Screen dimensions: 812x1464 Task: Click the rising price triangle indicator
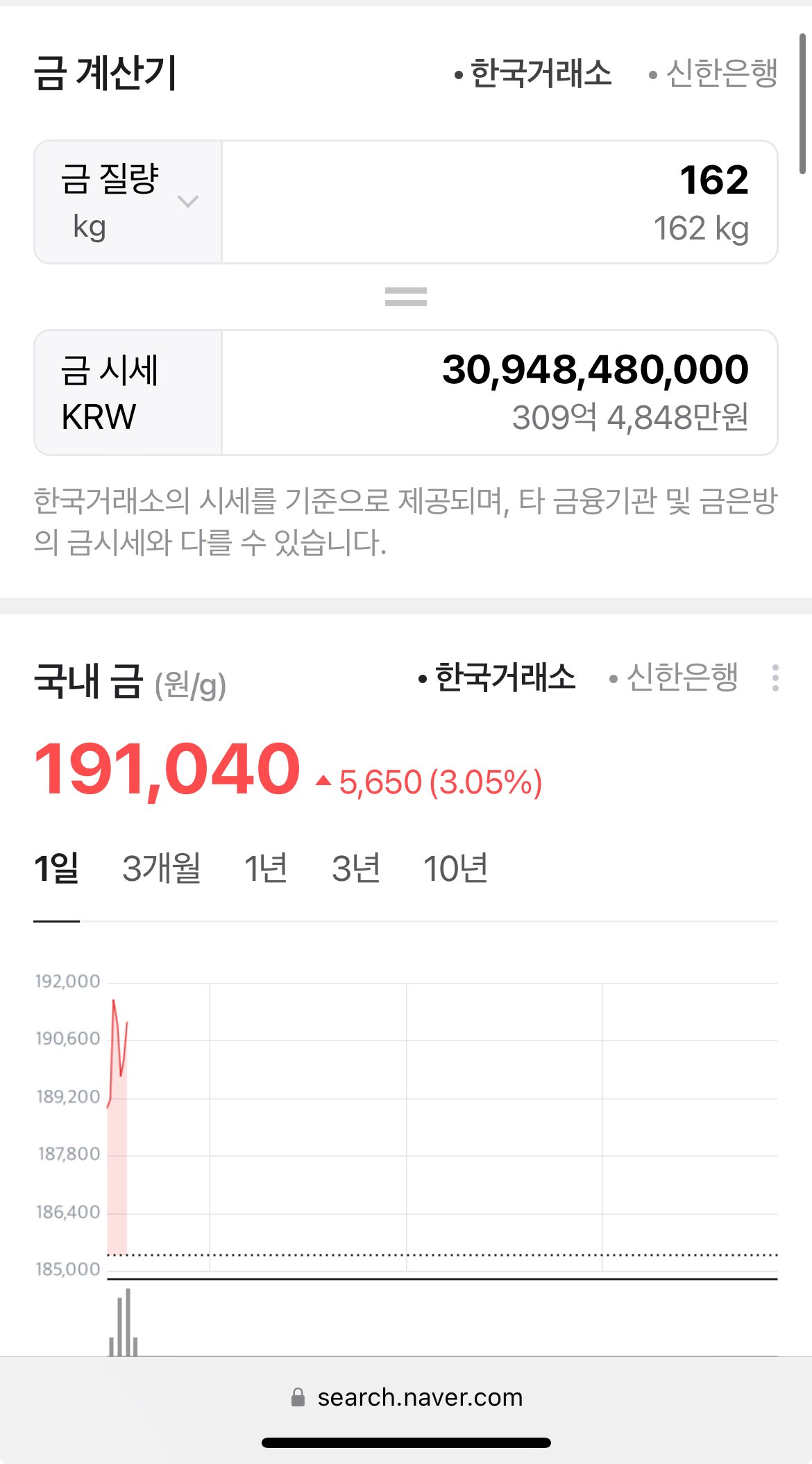pos(323,781)
